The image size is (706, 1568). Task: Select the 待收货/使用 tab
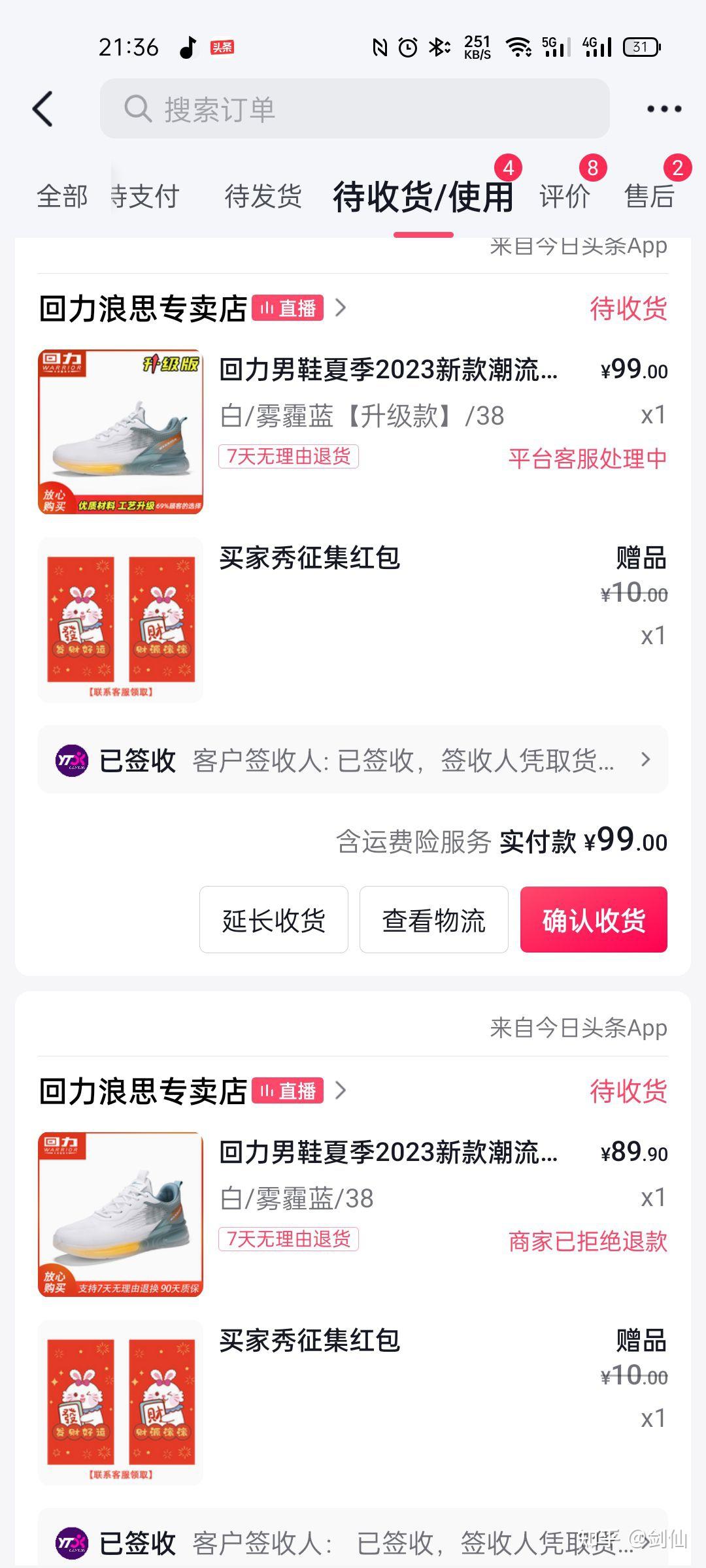pos(423,197)
